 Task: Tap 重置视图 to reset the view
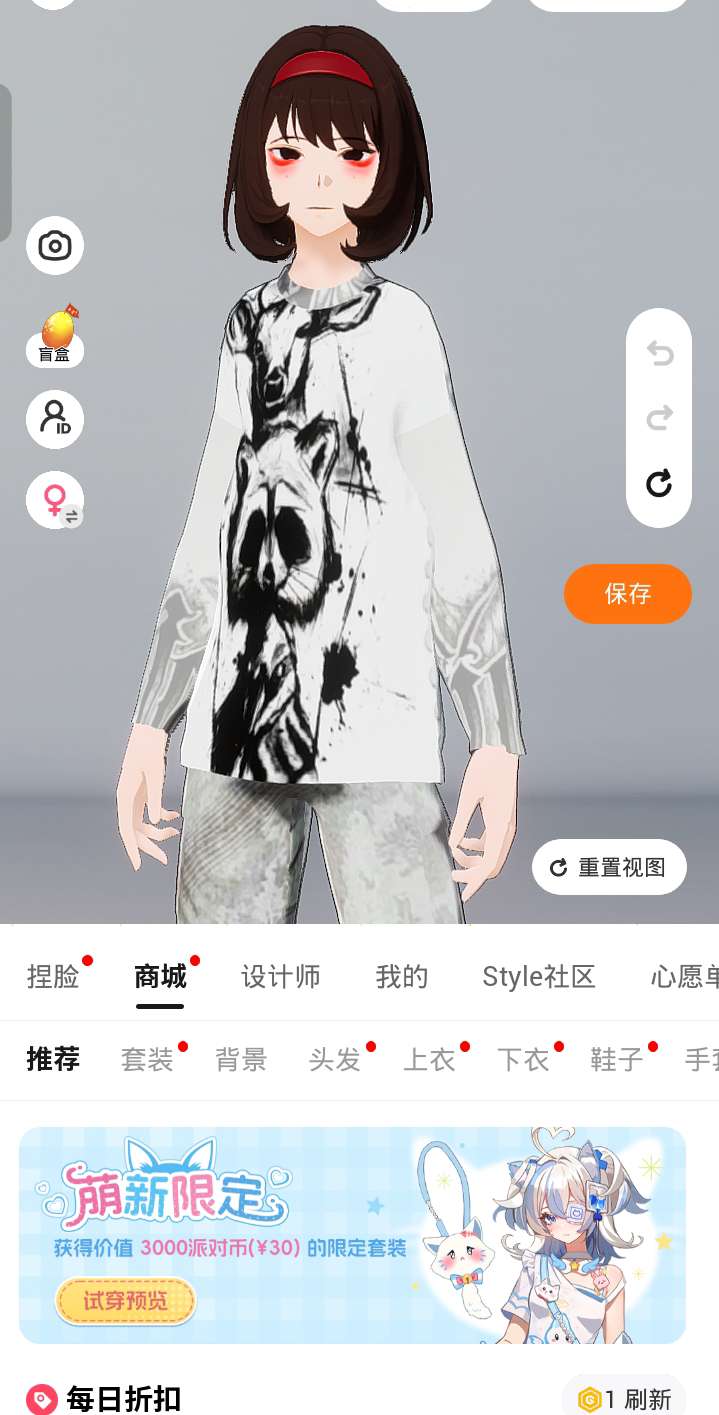tap(609, 867)
